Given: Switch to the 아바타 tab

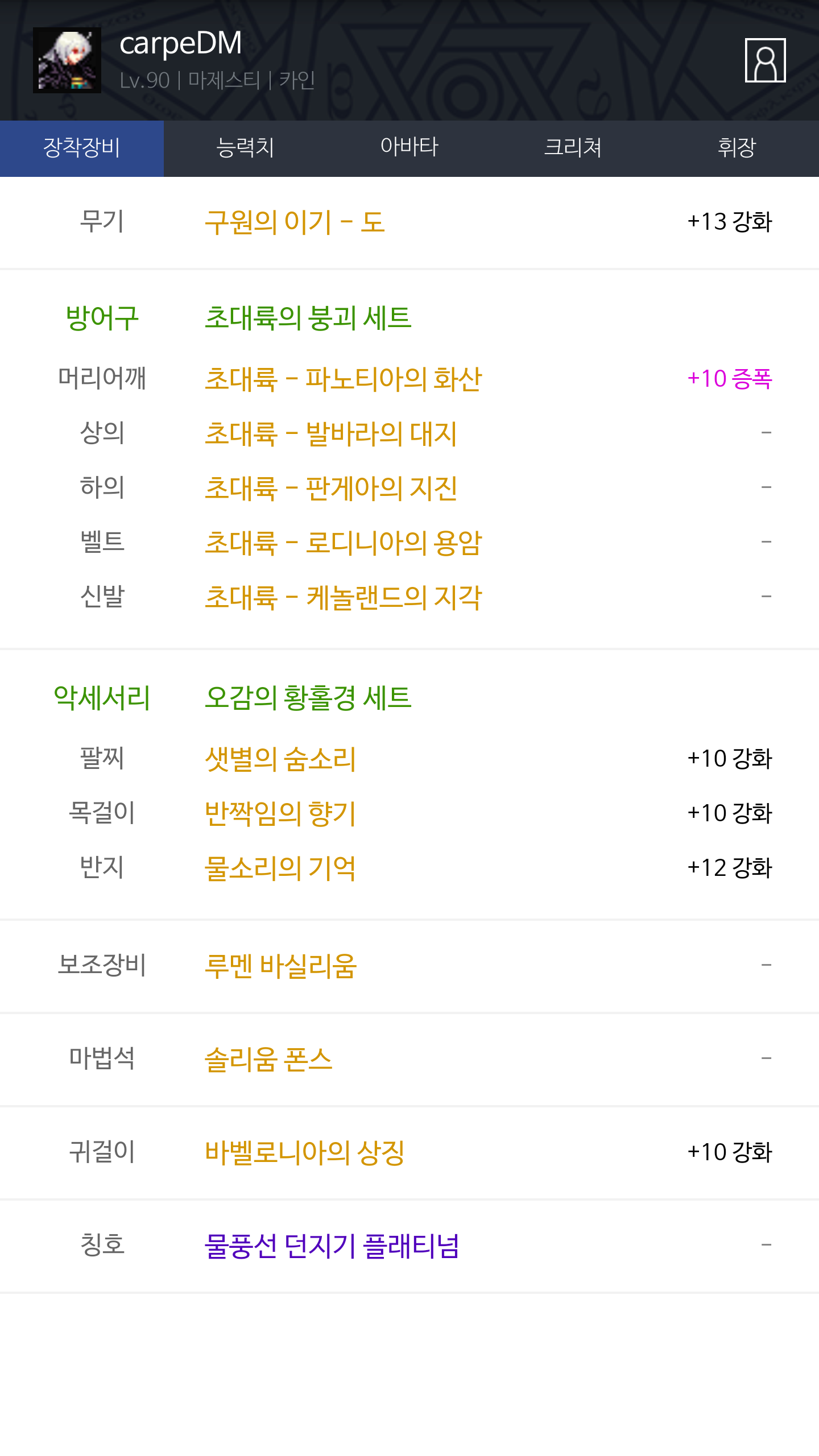Looking at the screenshot, I should point(409,148).
